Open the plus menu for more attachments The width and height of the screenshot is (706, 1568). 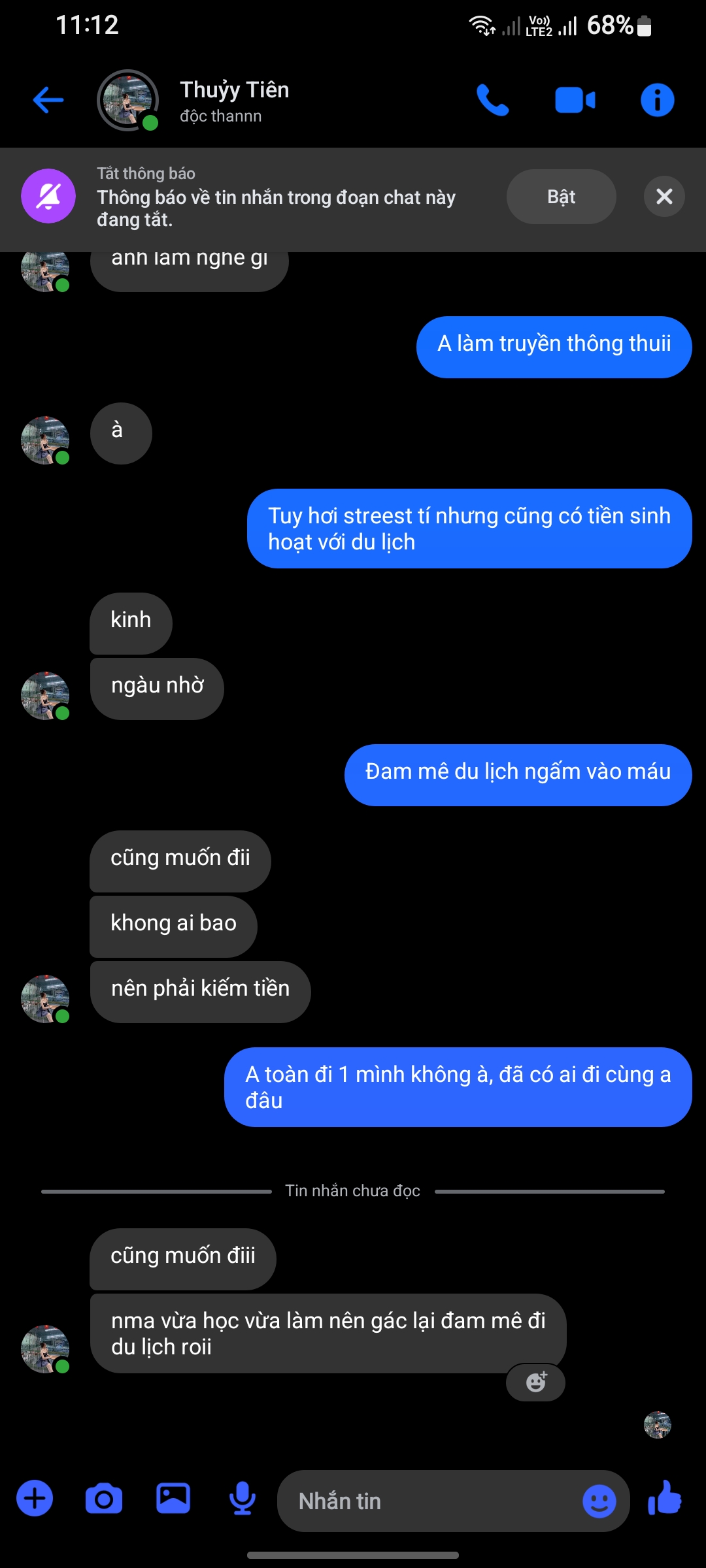pos(35,1498)
